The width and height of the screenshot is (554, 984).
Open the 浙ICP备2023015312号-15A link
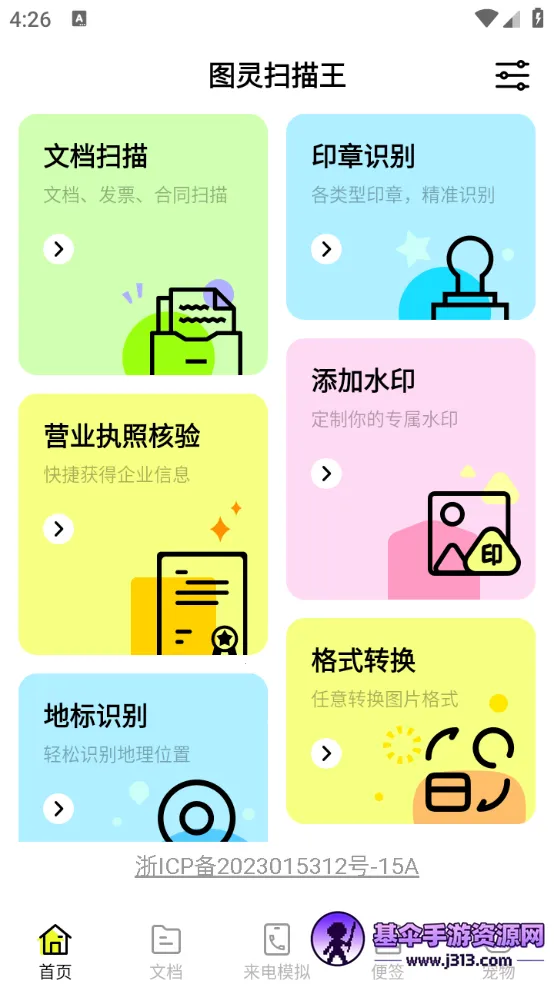[277, 867]
